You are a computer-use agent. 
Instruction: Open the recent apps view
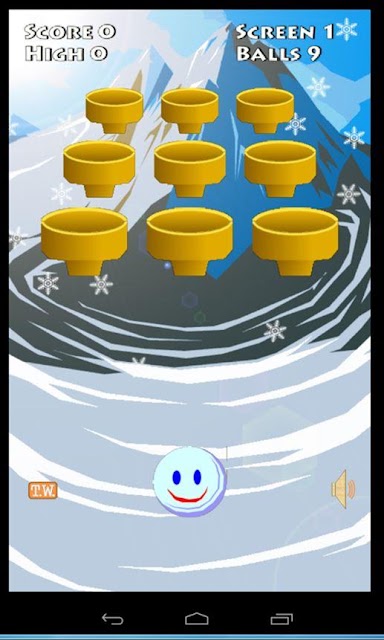coord(282,619)
